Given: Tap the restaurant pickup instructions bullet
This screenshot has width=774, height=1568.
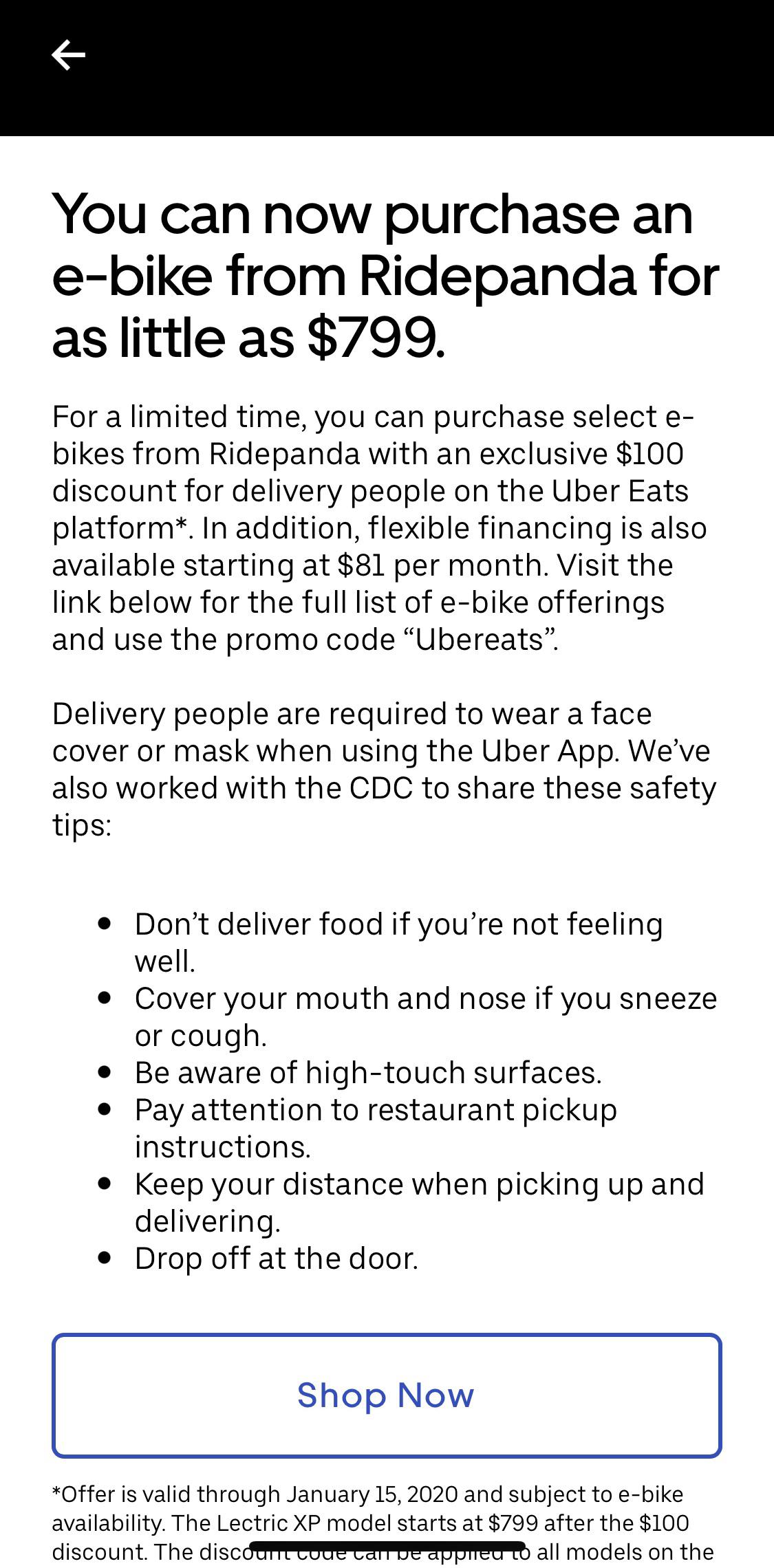Looking at the screenshot, I should [x=375, y=1128].
